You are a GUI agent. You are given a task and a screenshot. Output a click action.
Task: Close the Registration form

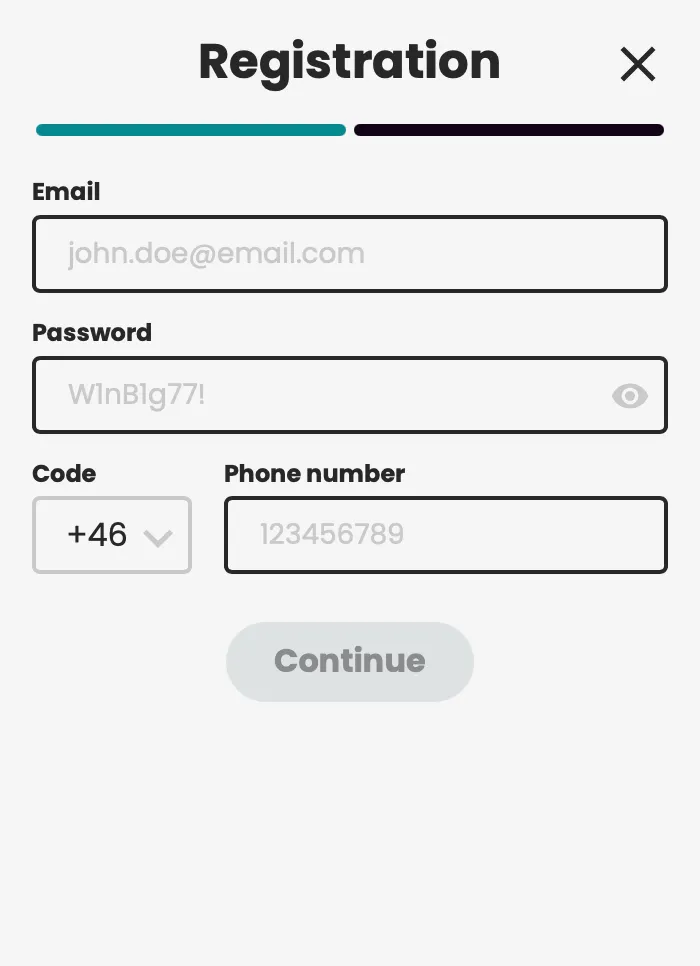pyautogui.click(x=637, y=65)
